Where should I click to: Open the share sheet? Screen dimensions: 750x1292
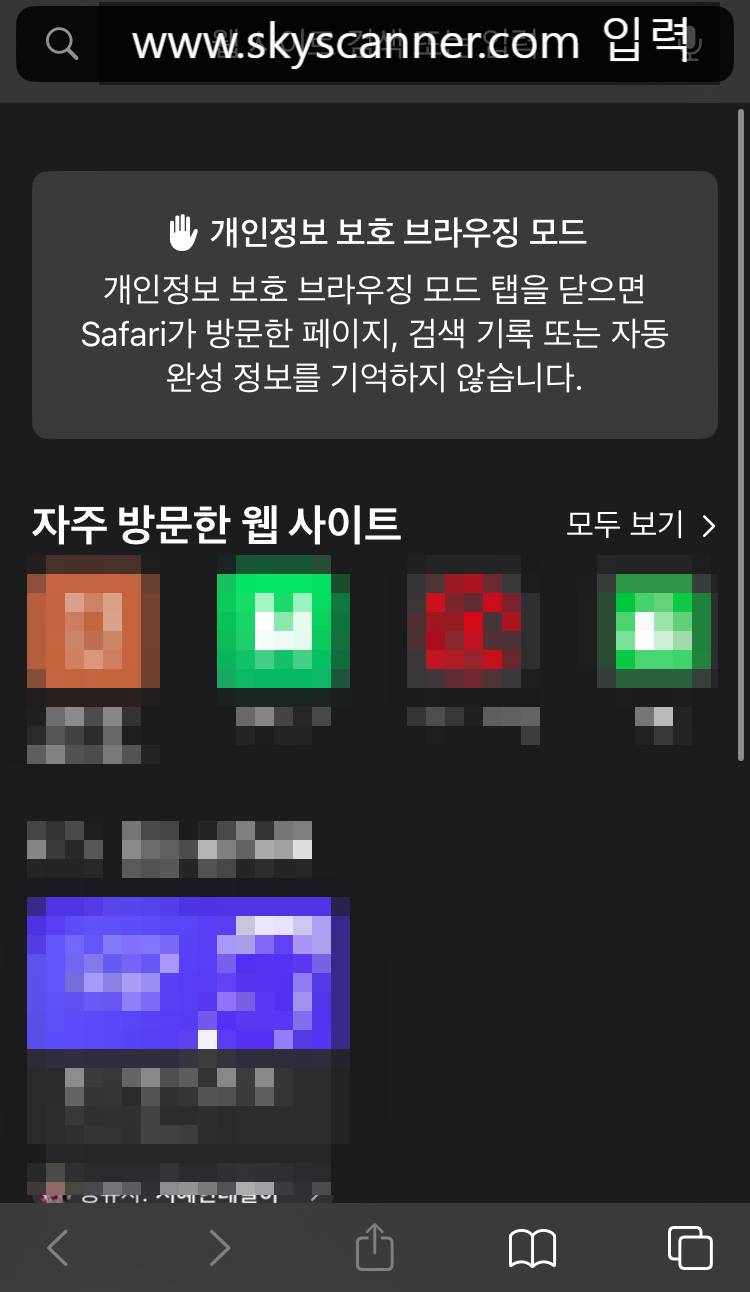point(375,1248)
